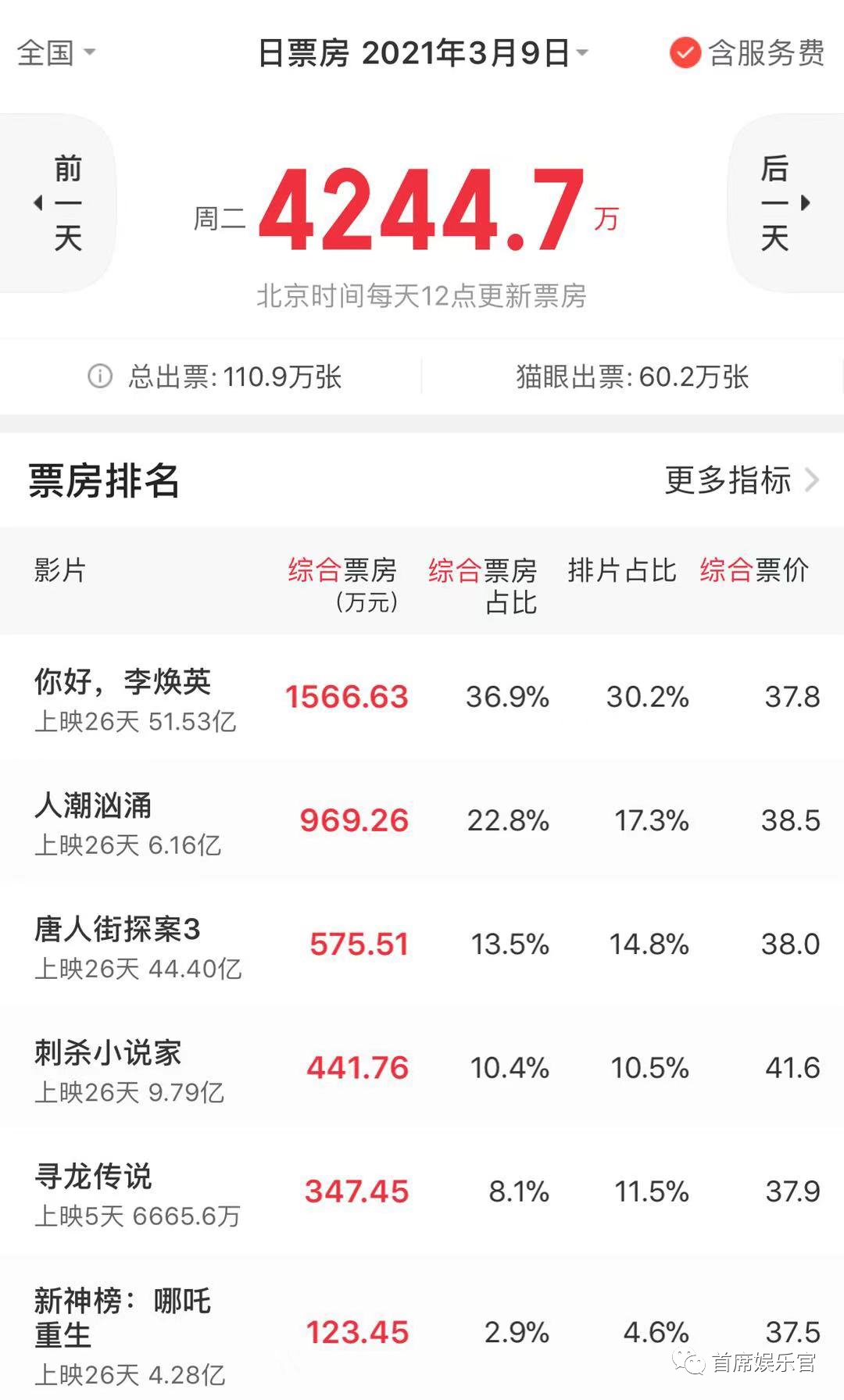Open the date picker for 2021年3月9日

click(x=423, y=53)
